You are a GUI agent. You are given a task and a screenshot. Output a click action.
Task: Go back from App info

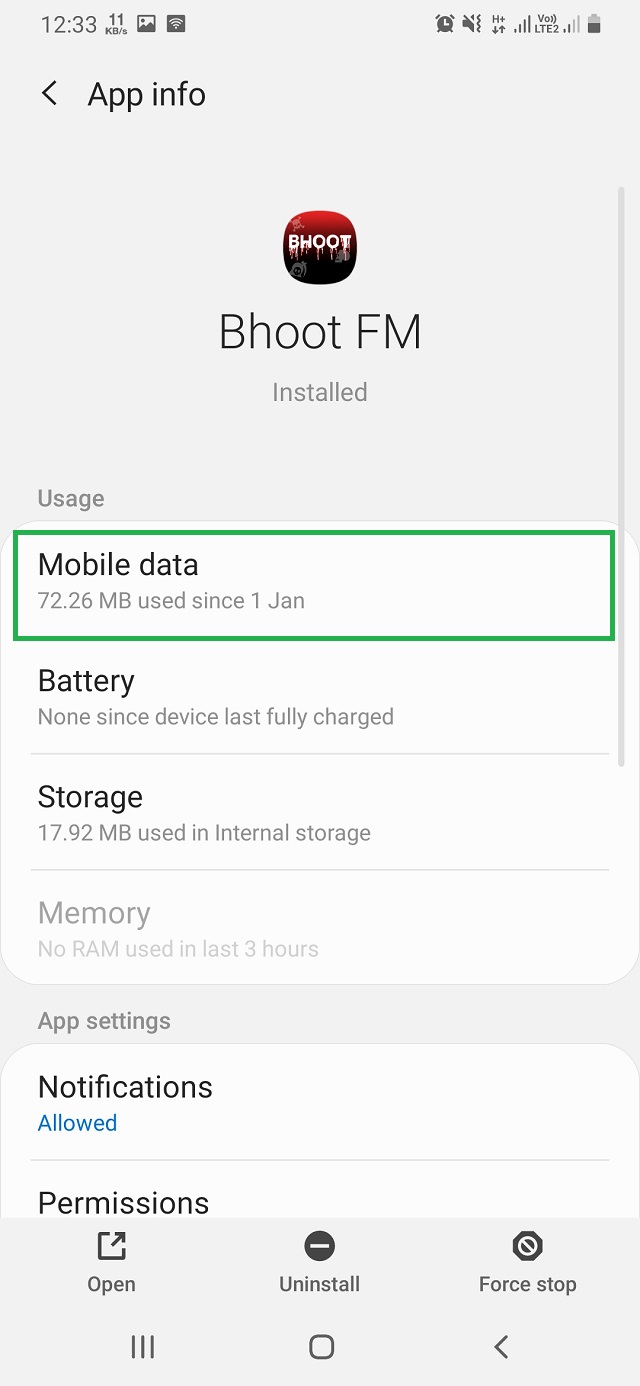[x=49, y=94]
